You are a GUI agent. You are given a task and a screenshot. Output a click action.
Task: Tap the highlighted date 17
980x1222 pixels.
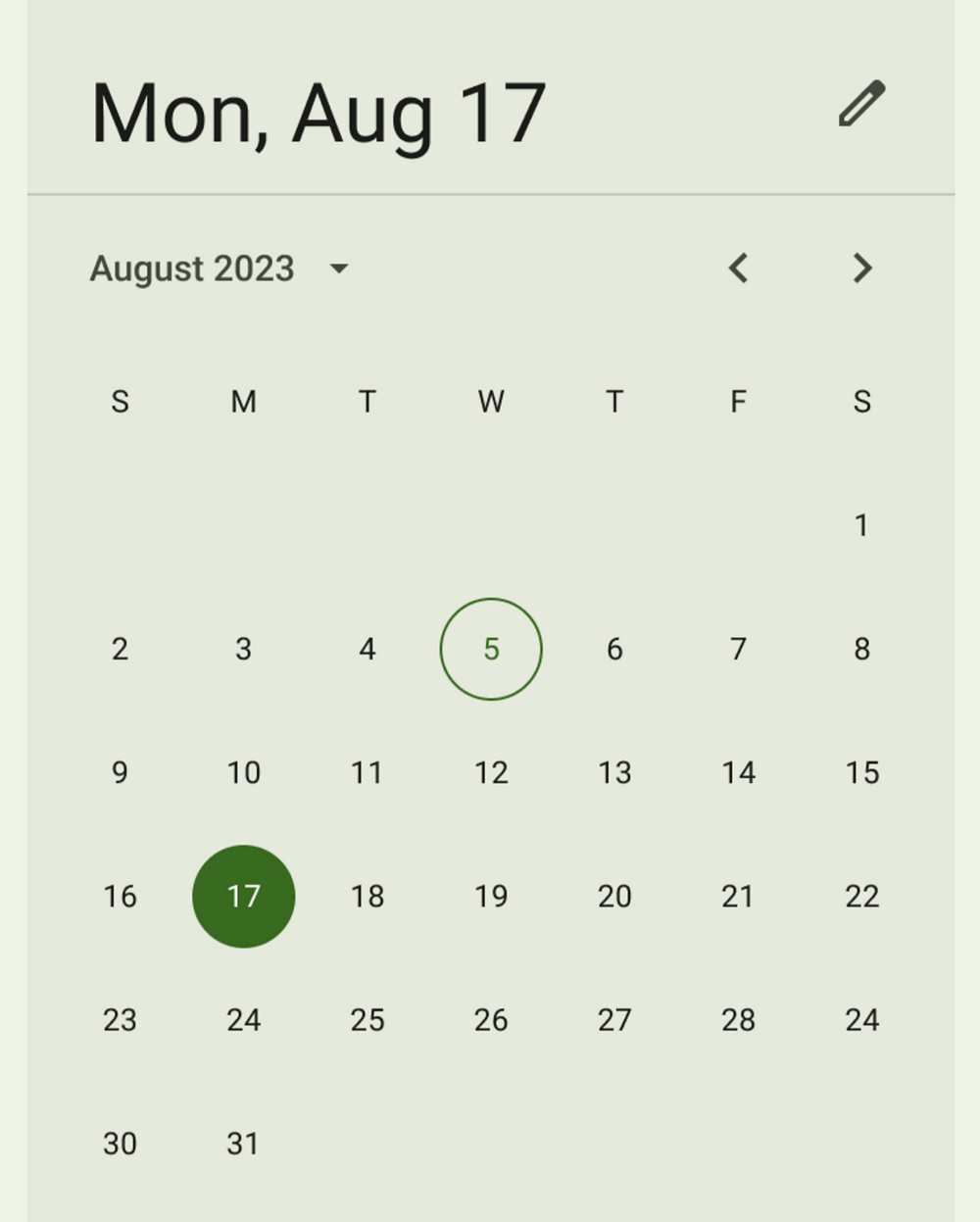pos(243,896)
